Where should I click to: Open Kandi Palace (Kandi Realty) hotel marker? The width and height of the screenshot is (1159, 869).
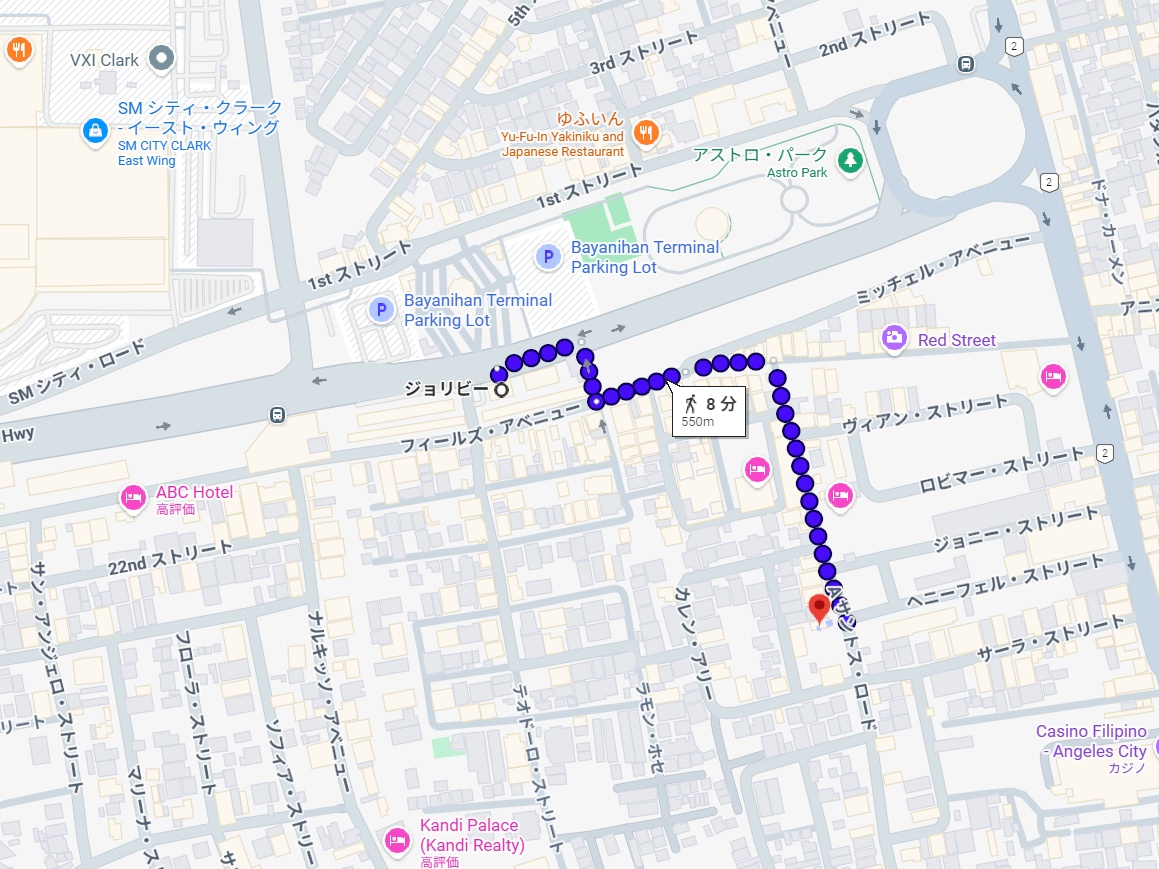click(398, 838)
